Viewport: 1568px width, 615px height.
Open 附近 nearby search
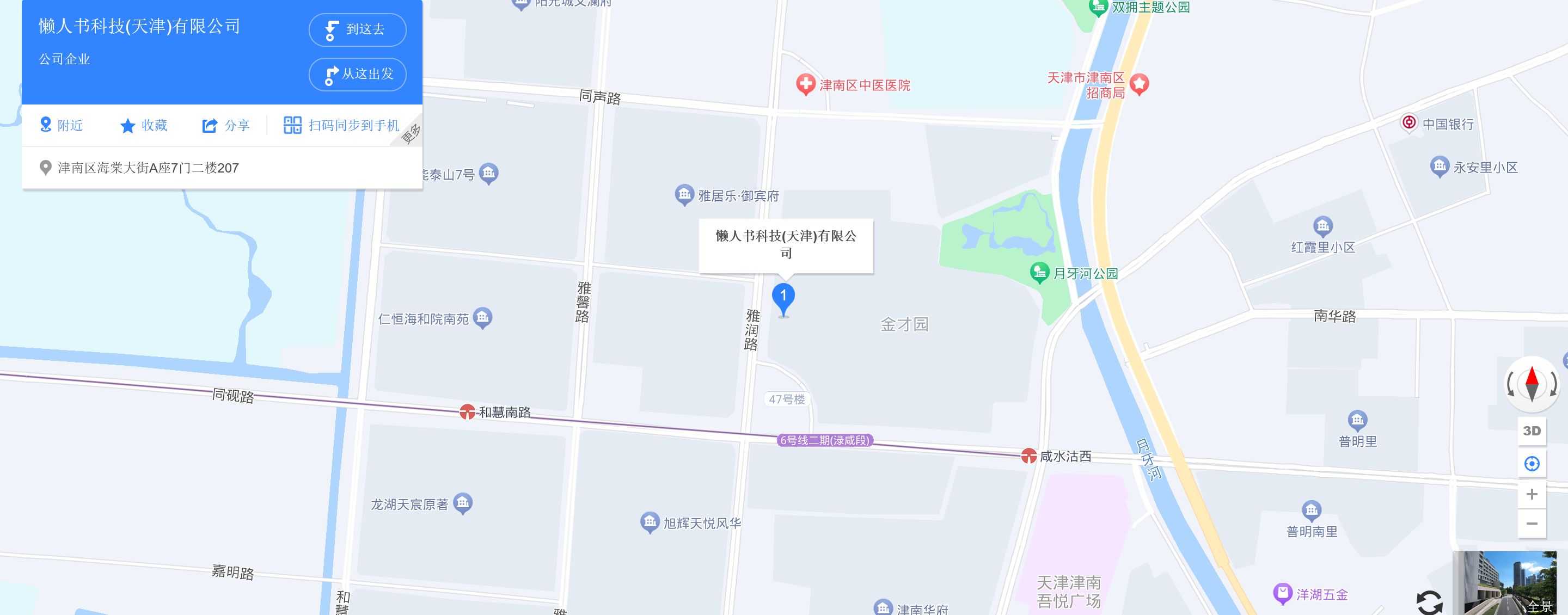click(x=61, y=125)
